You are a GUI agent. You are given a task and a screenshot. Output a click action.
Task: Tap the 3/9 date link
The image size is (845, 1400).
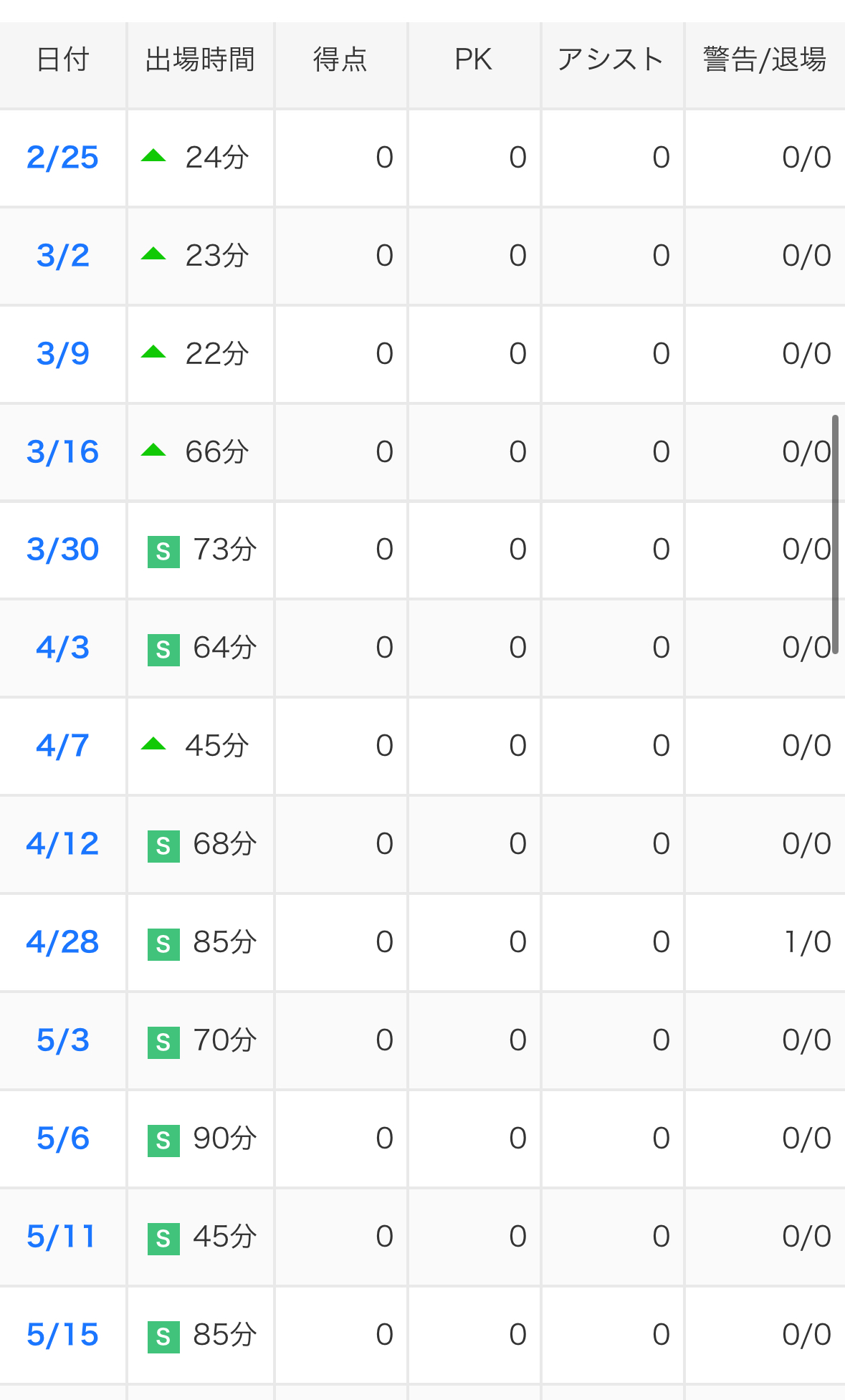click(x=62, y=354)
